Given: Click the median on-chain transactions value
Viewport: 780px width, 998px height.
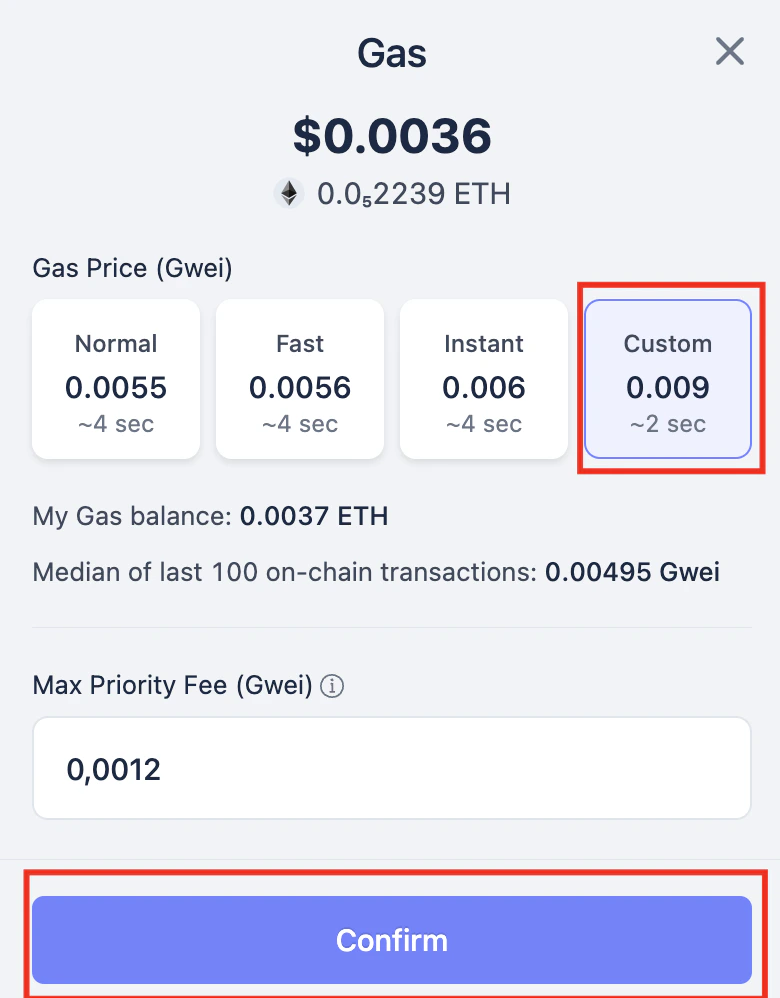Looking at the screenshot, I should 632,572.
